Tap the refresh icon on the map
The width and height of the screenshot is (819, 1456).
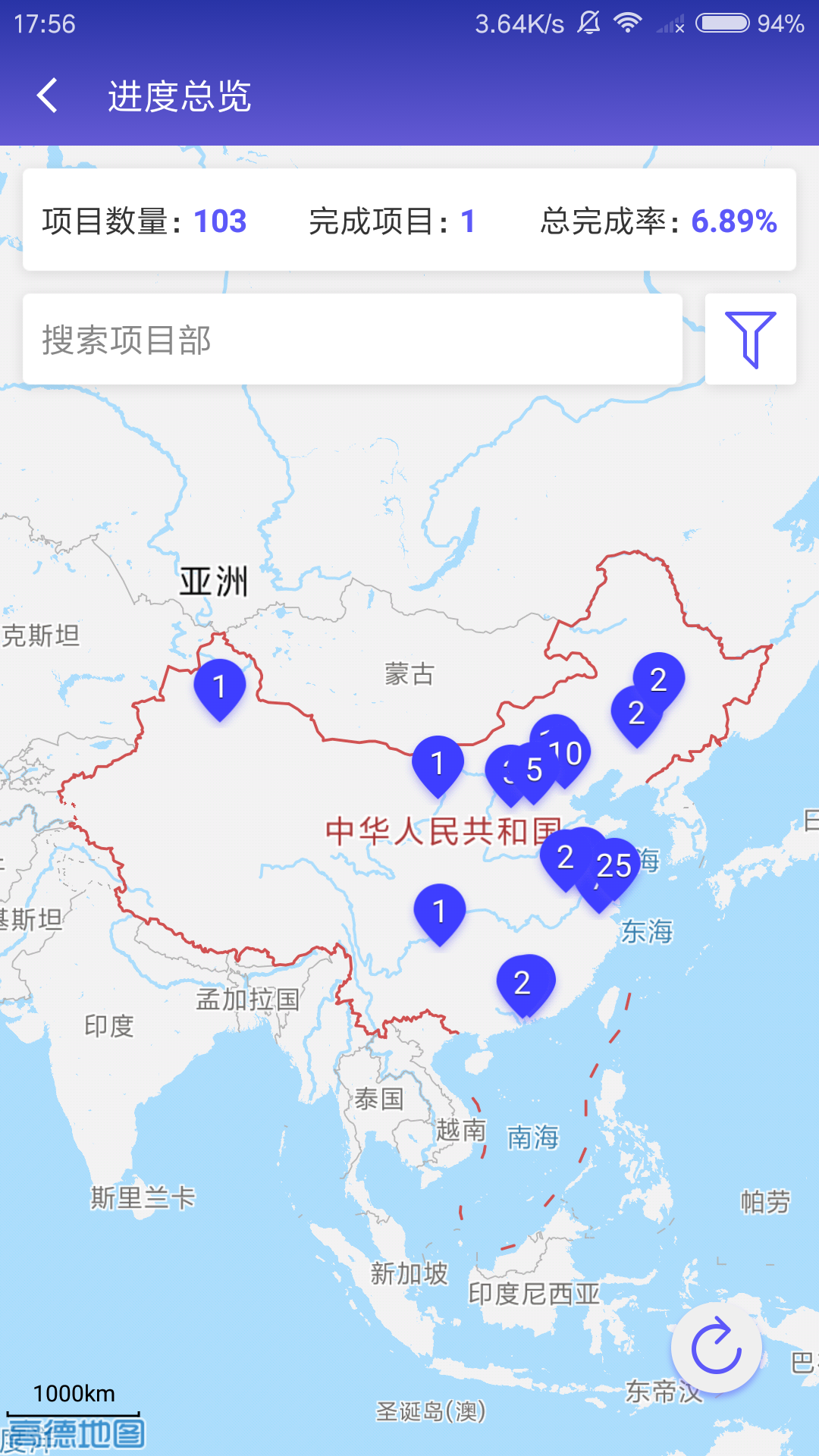[x=716, y=1347]
